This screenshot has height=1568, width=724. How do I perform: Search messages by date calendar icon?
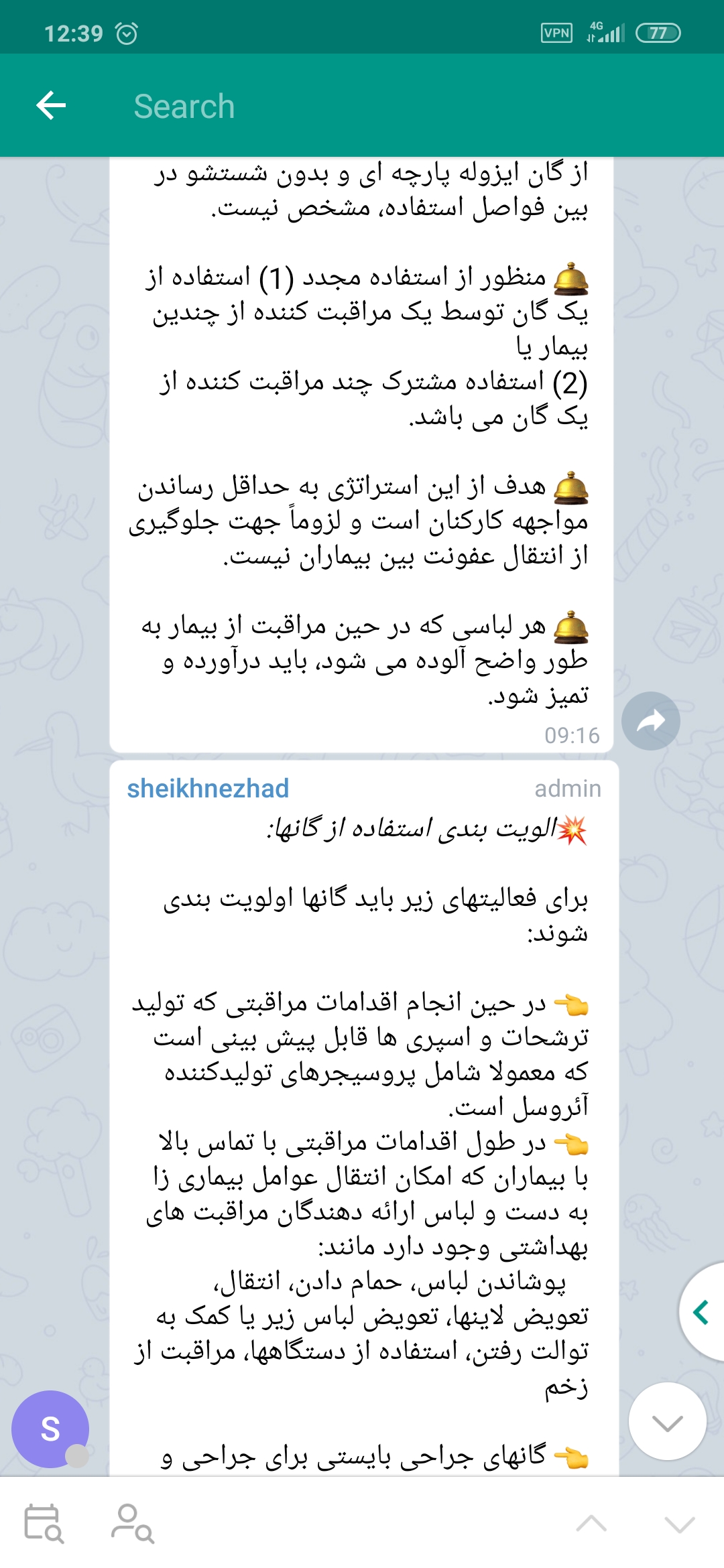click(x=44, y=1524)
